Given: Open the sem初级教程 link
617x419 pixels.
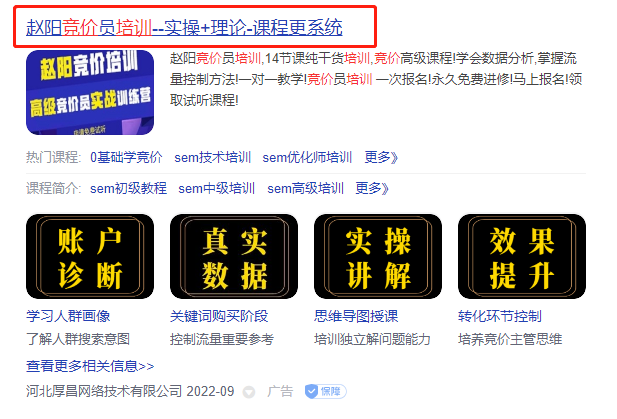Looking at the screenshot, I should (x=128, y=188).
